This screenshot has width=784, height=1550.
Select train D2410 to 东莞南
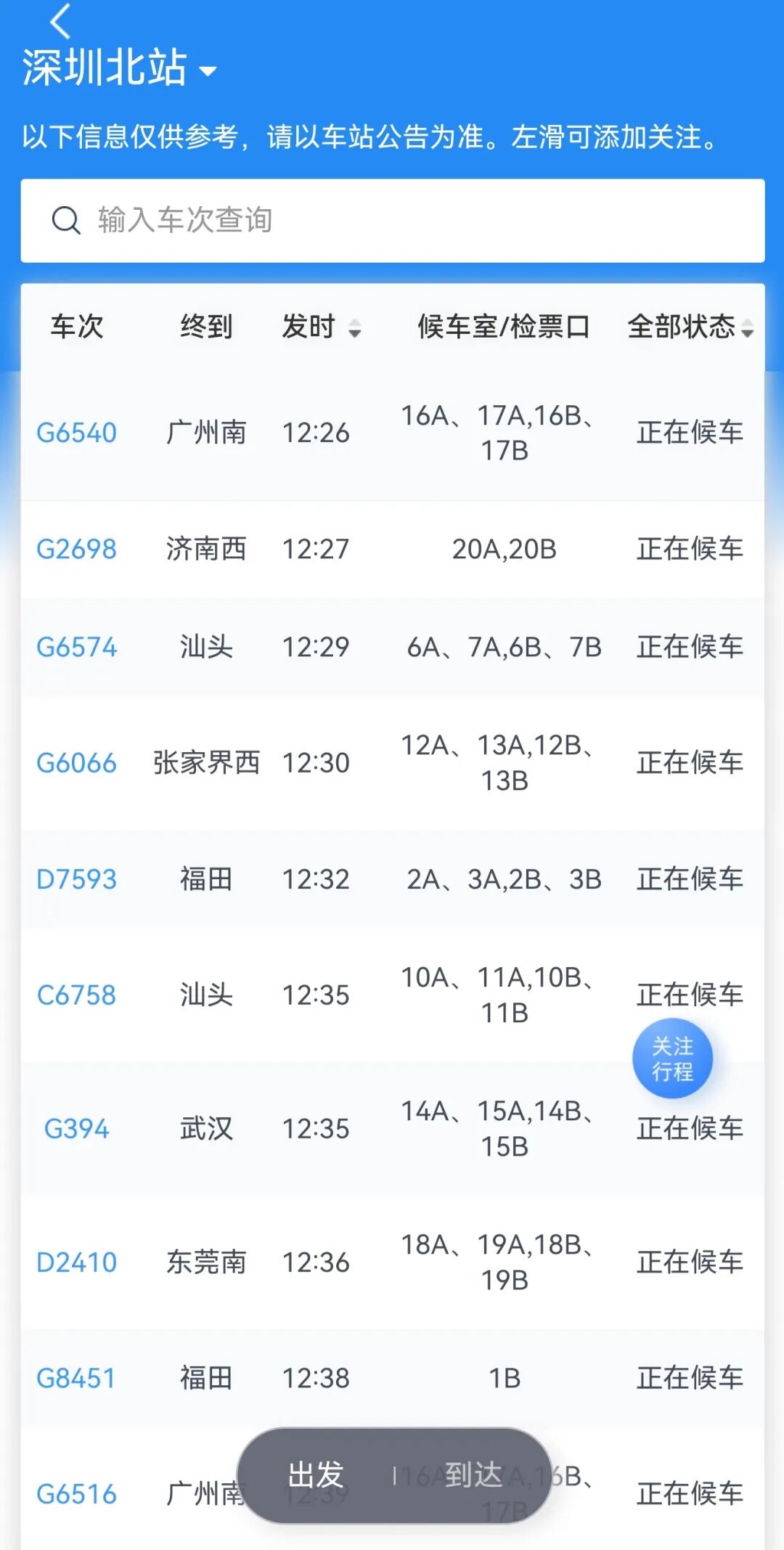point(76,1263)
